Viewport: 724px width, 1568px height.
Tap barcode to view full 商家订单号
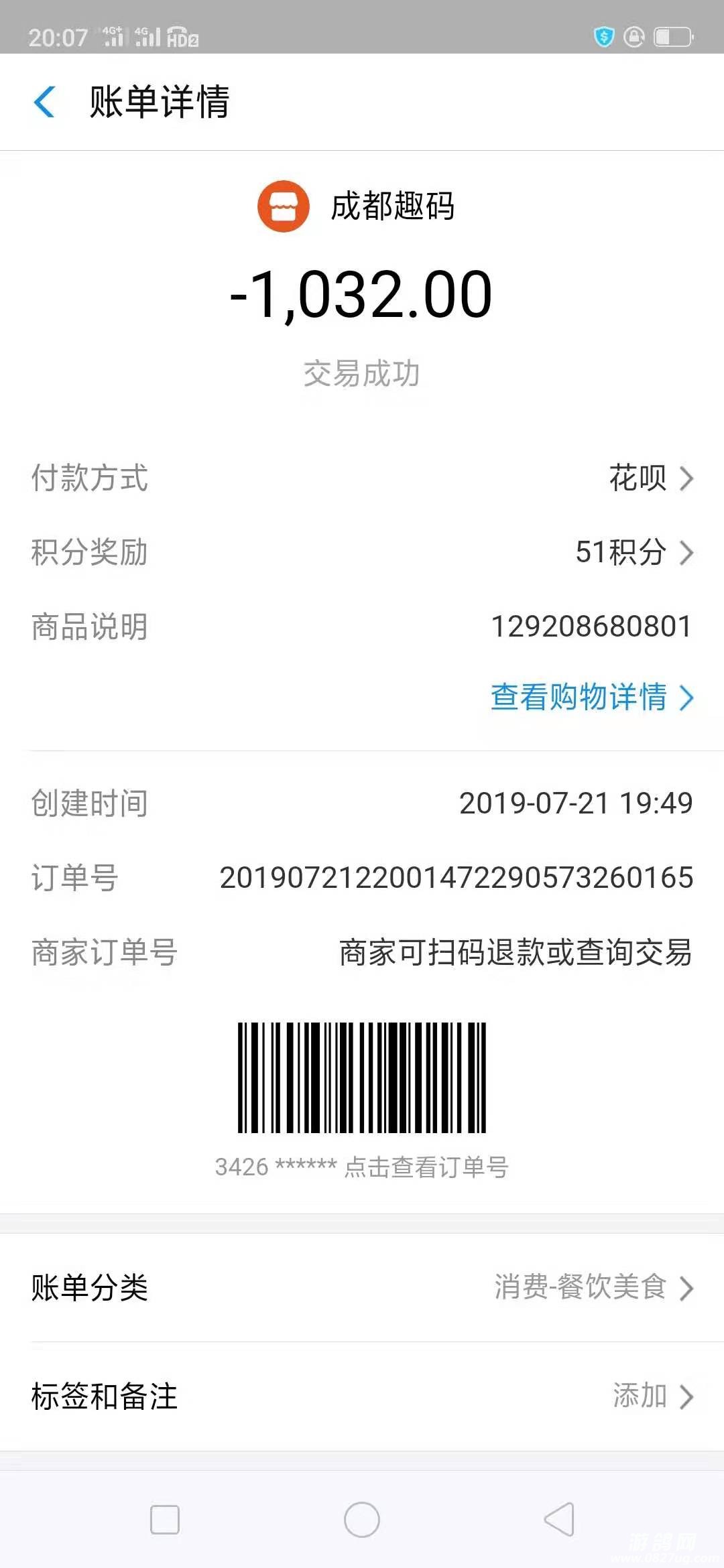coord(361,1078)
